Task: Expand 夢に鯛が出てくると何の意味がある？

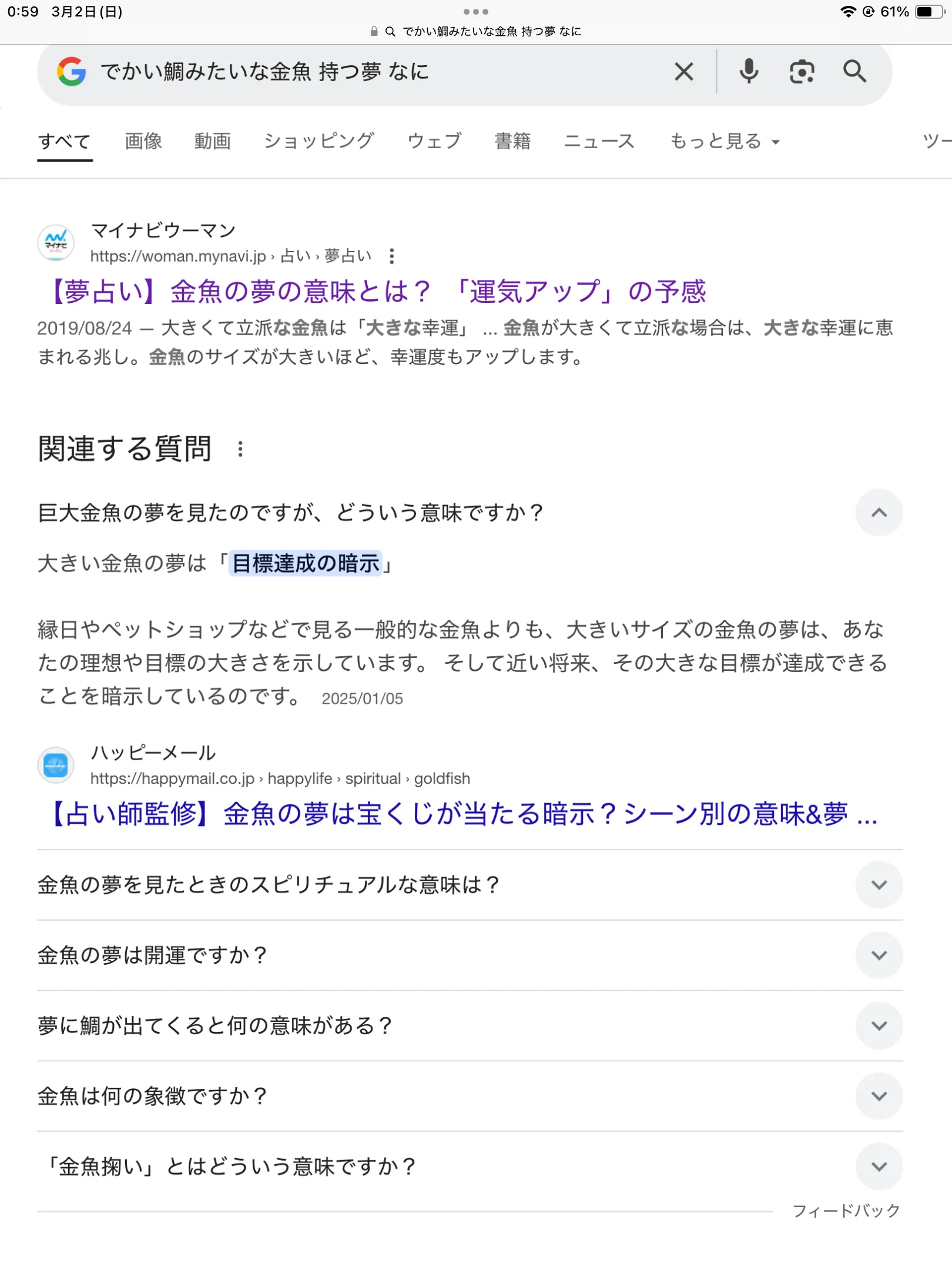Action: (x=879, y=1026)
